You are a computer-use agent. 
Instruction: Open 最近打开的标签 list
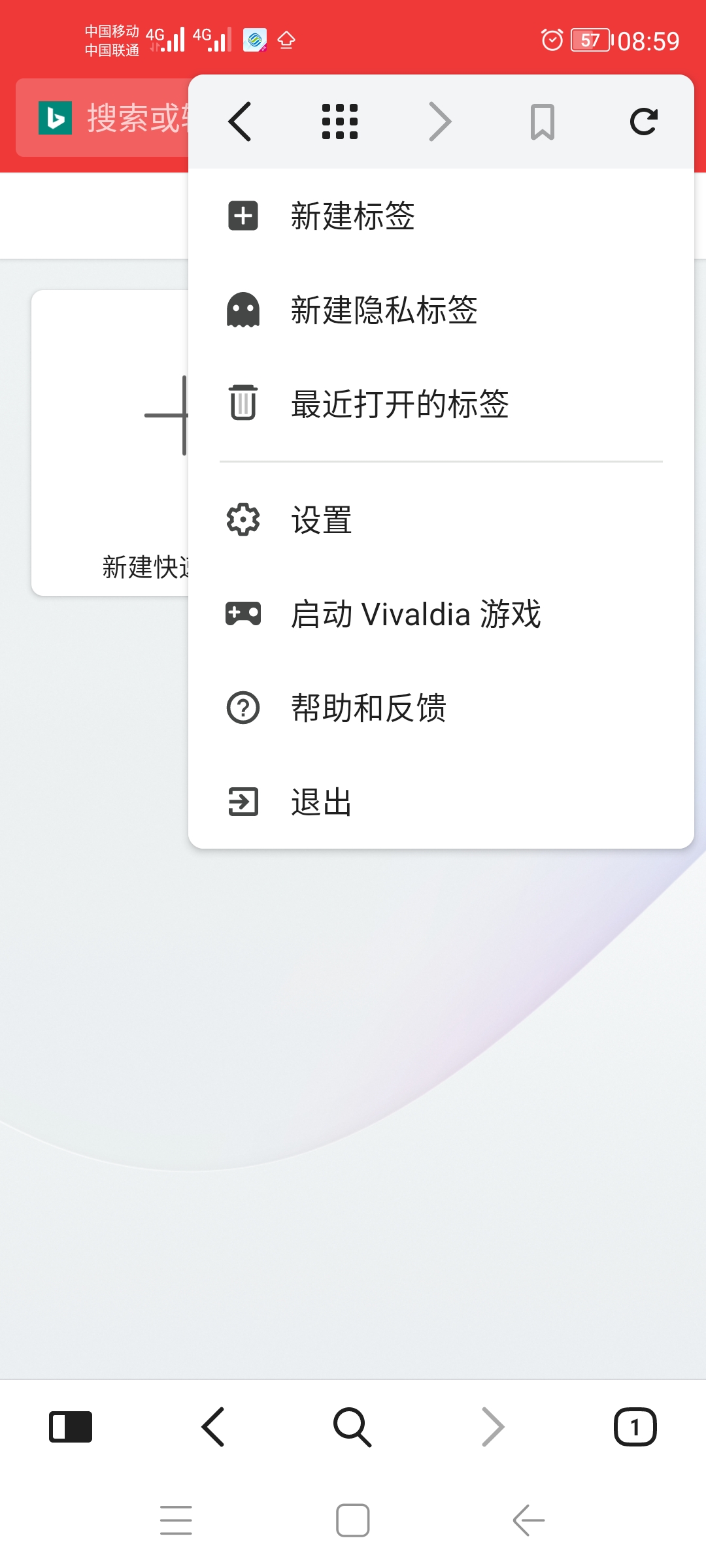(399, 404)
